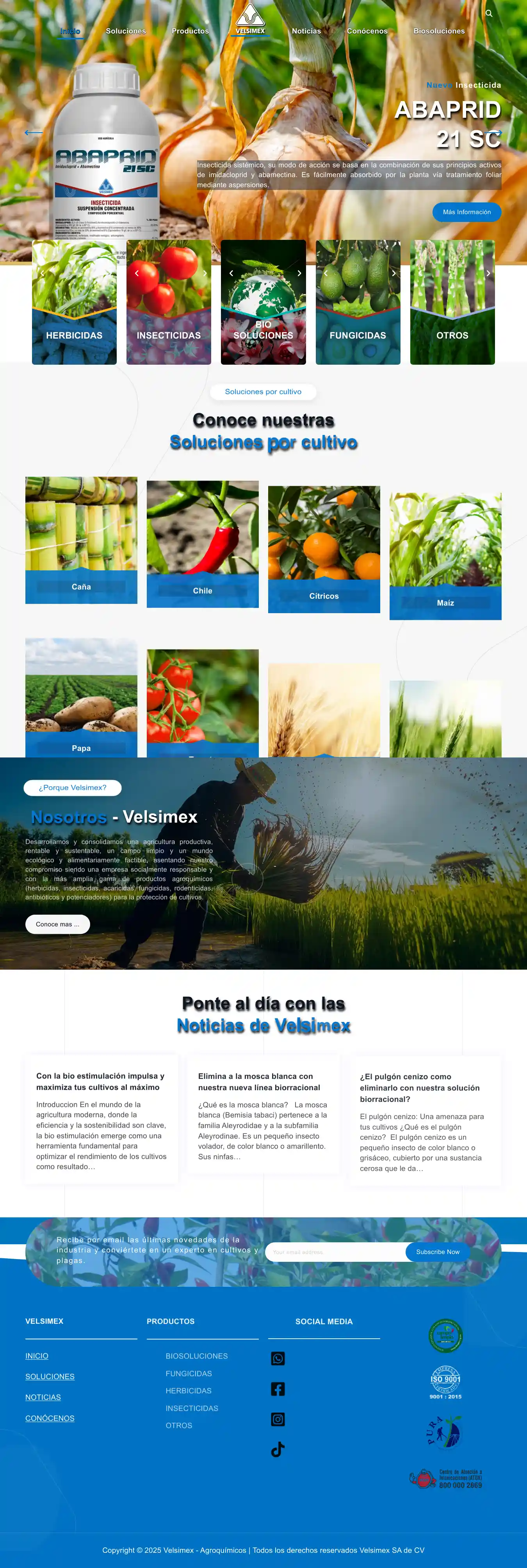527x1568 pixels.
Task: Open the Facebook social media icon
Action: point(278,1389)
